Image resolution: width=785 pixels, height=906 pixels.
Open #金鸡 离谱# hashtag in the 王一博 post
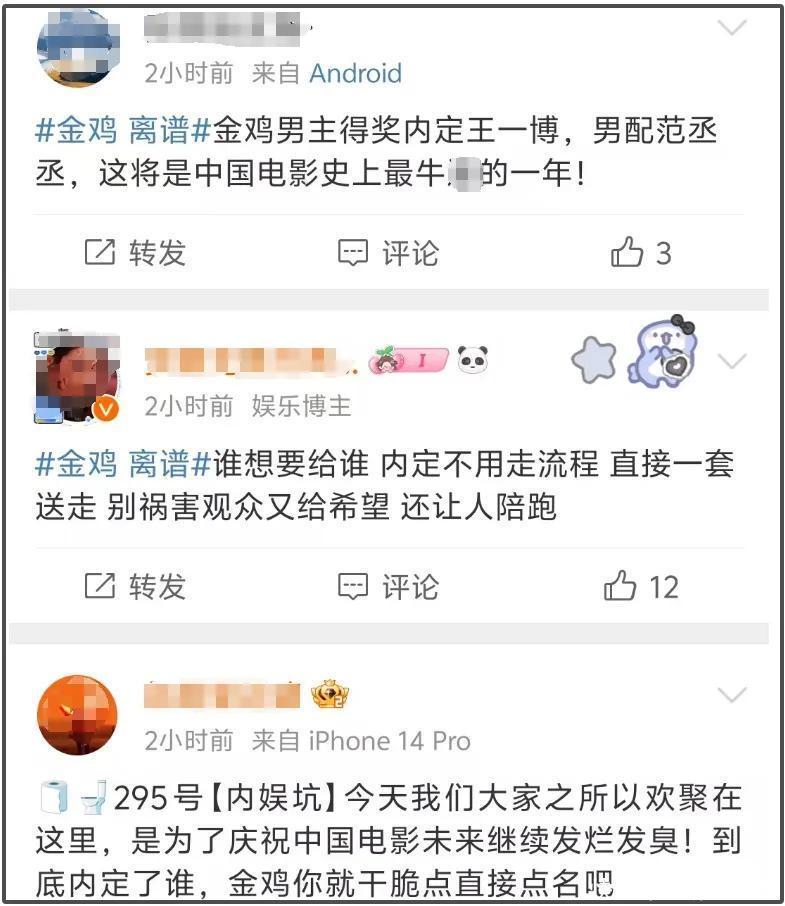tap(124, 131)
